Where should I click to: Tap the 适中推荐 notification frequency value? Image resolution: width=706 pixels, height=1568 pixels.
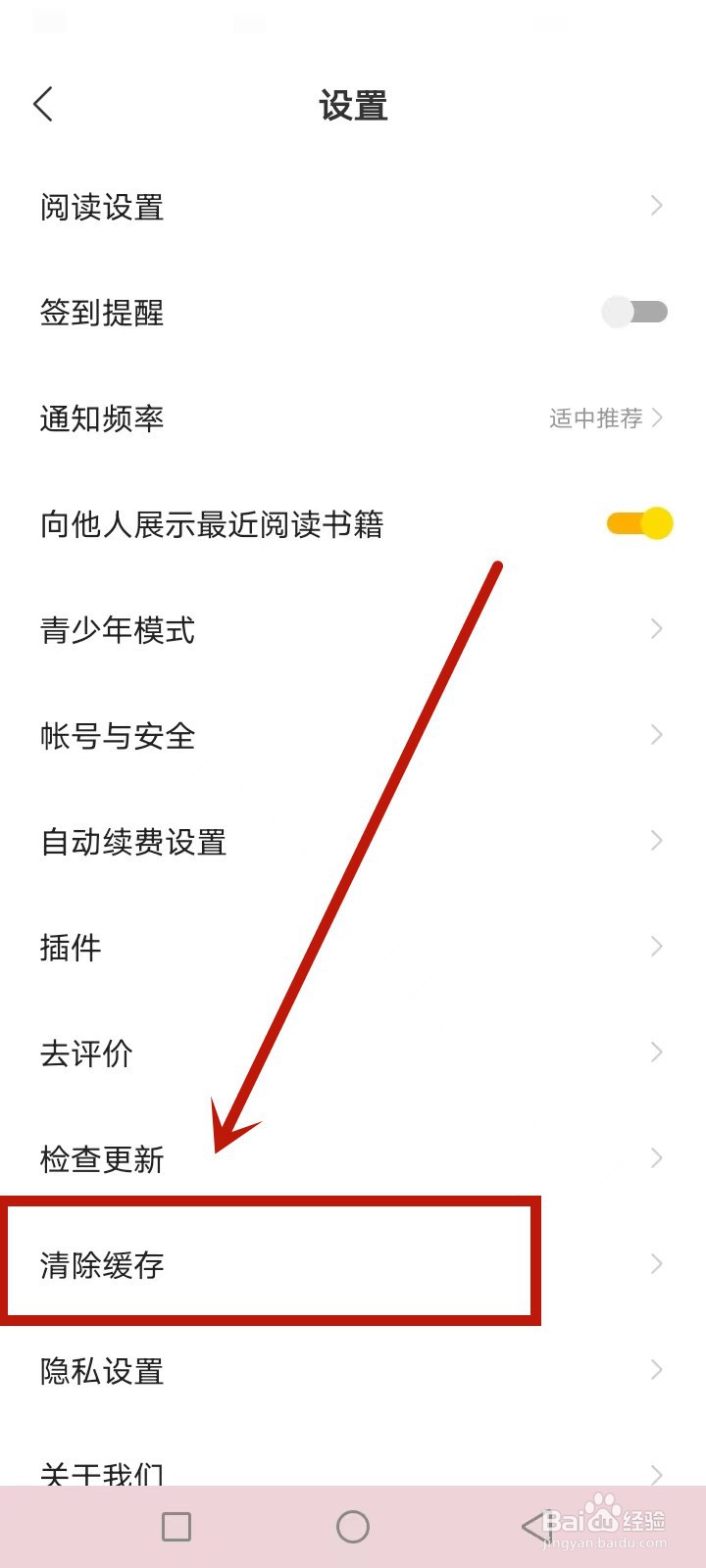(x=596, y=418)
